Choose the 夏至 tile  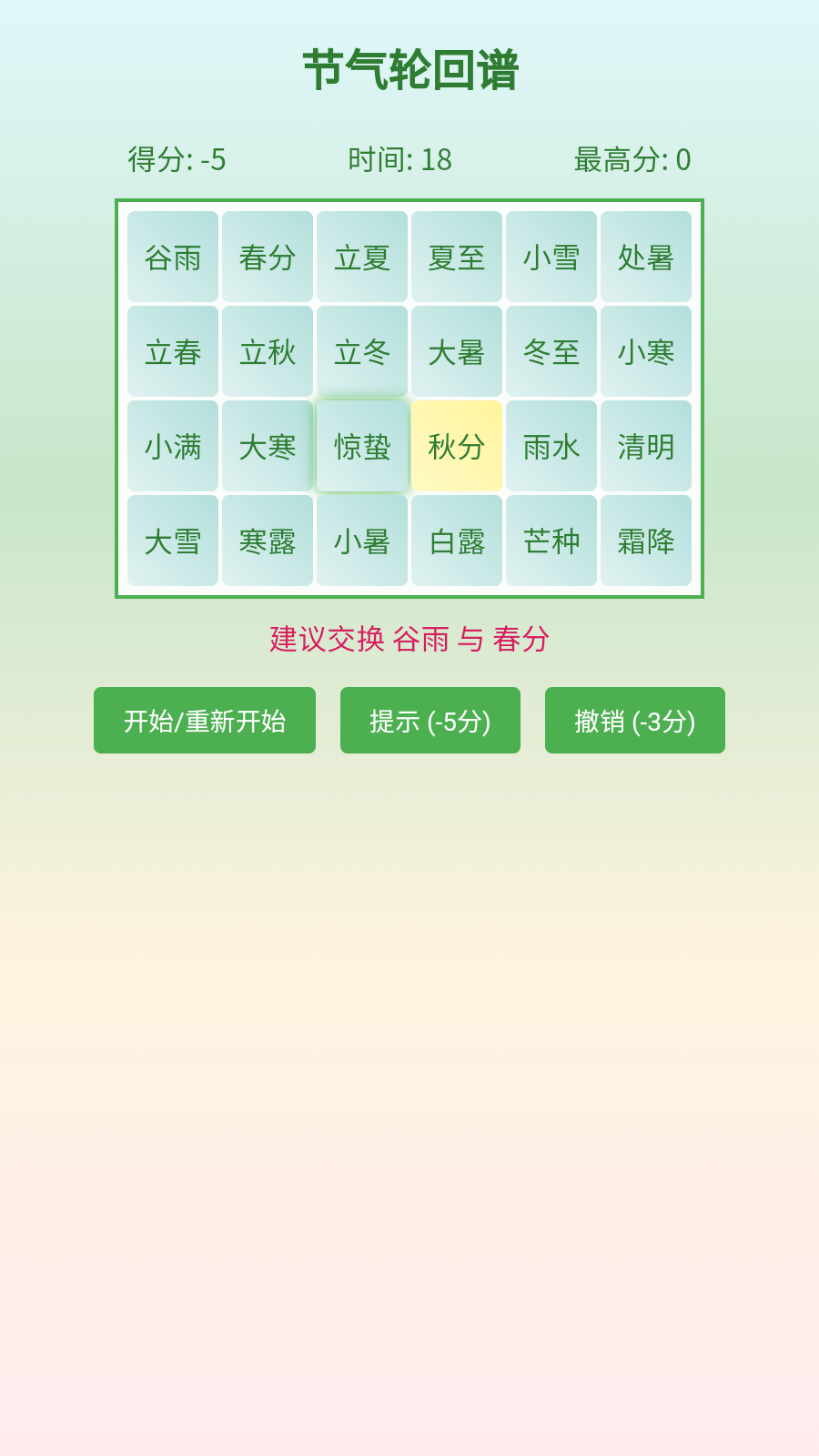pos(457,257)
